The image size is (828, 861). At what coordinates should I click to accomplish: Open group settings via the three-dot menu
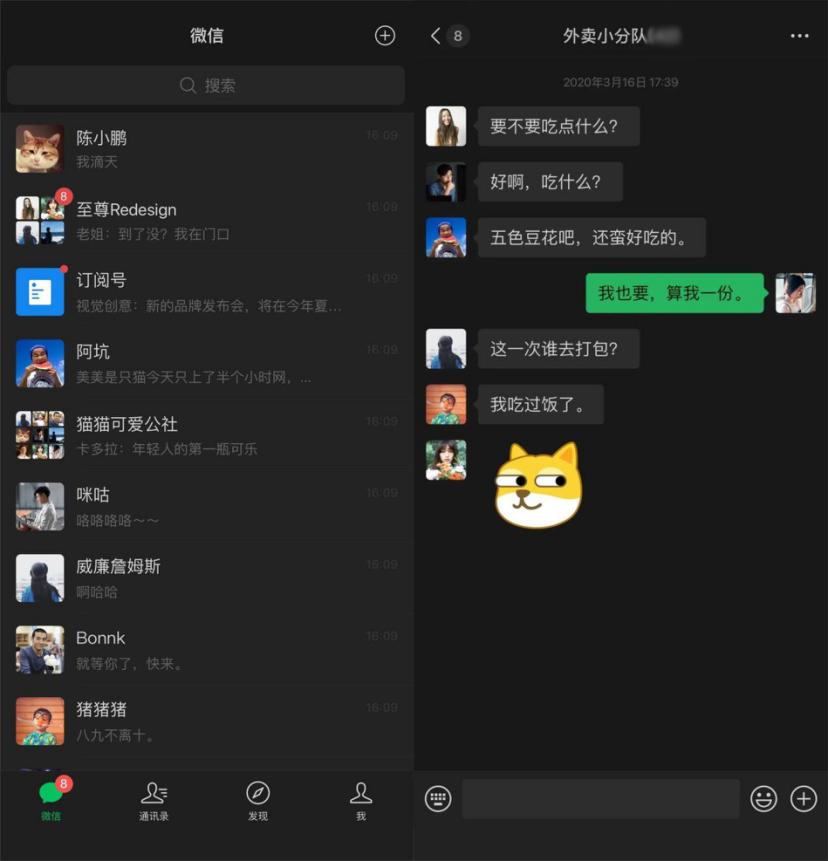click(x=799, y=35)
